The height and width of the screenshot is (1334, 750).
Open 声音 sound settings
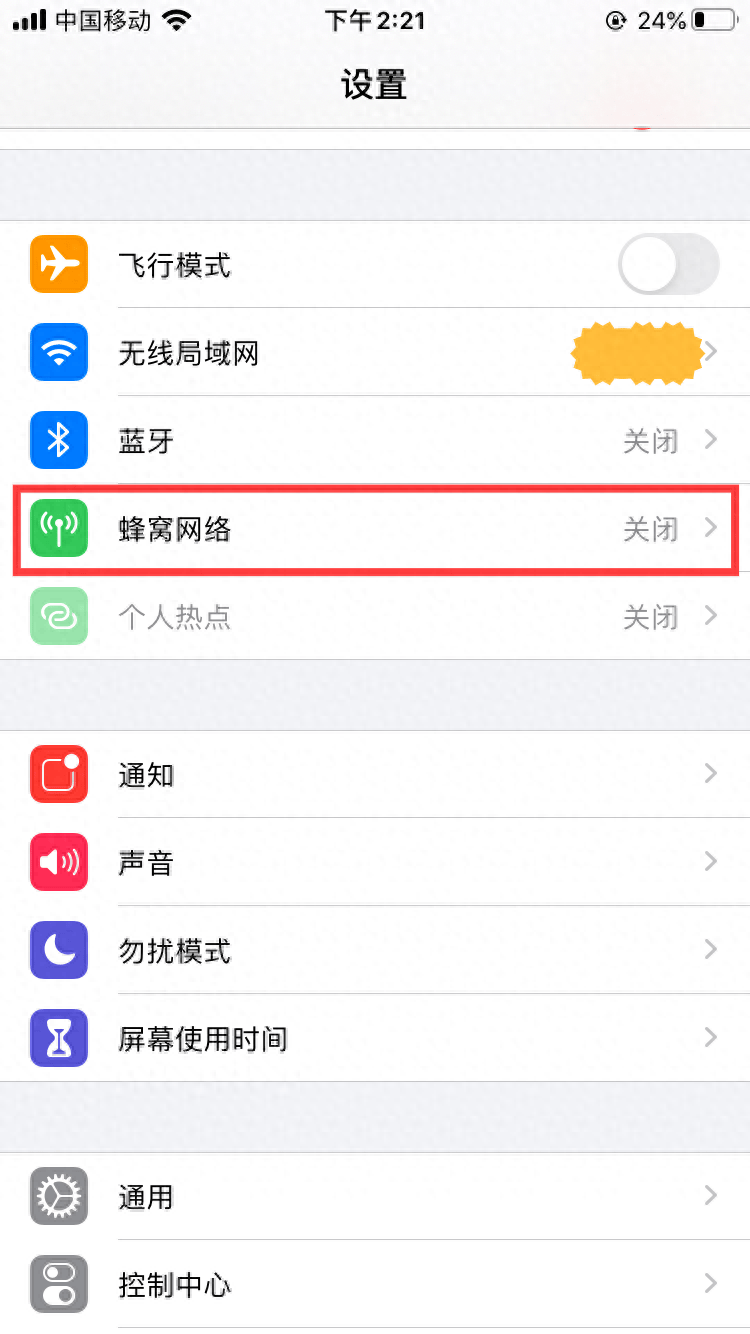tap(375, 862)
